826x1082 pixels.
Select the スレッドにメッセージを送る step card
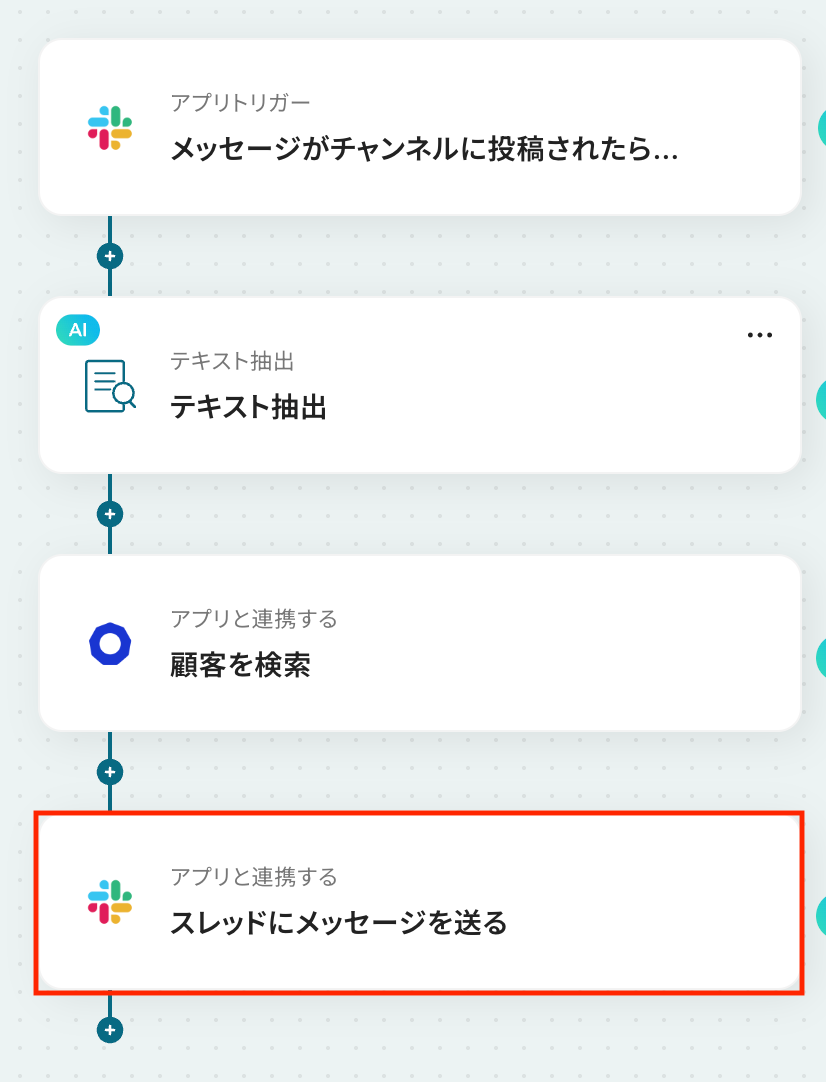click(420, 902)
